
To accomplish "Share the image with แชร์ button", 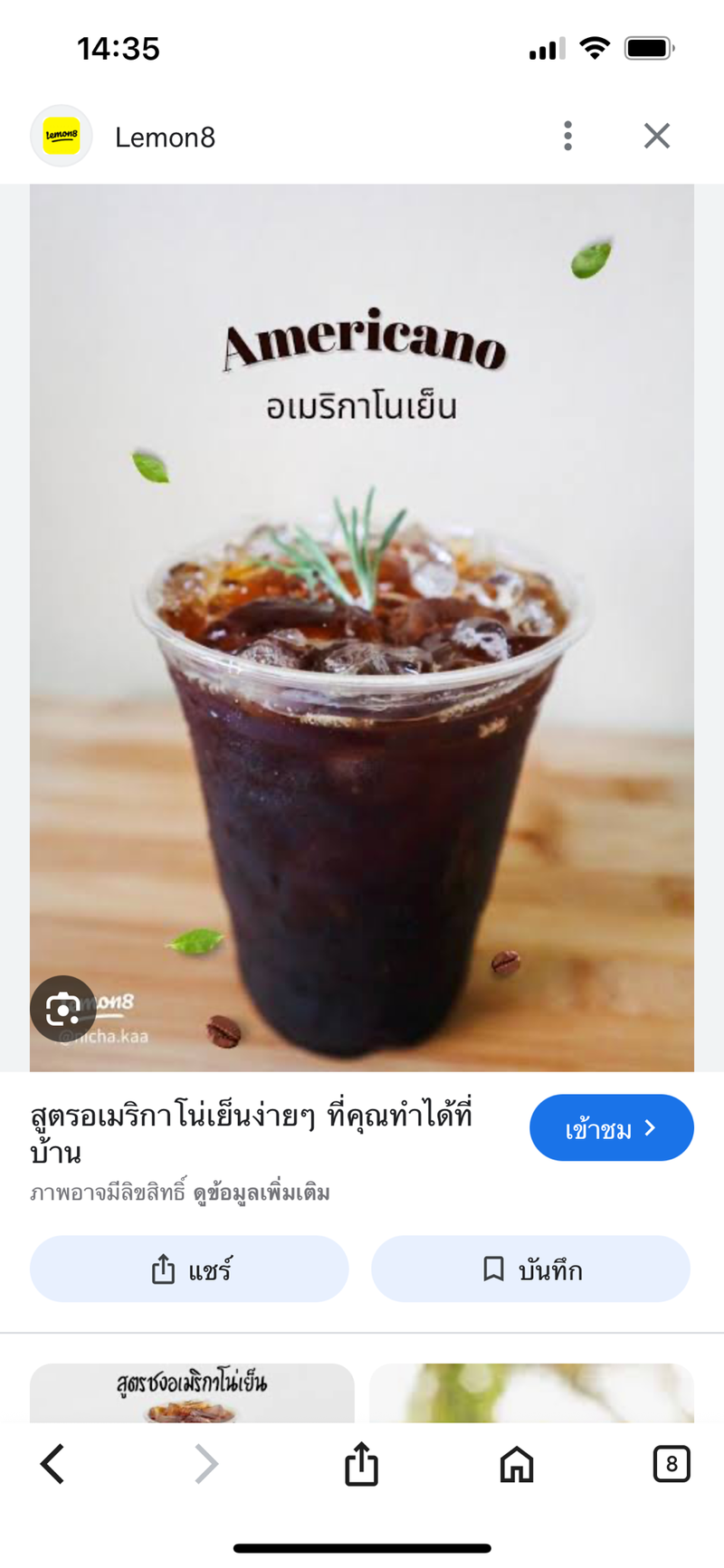I will coord(189,1269).
